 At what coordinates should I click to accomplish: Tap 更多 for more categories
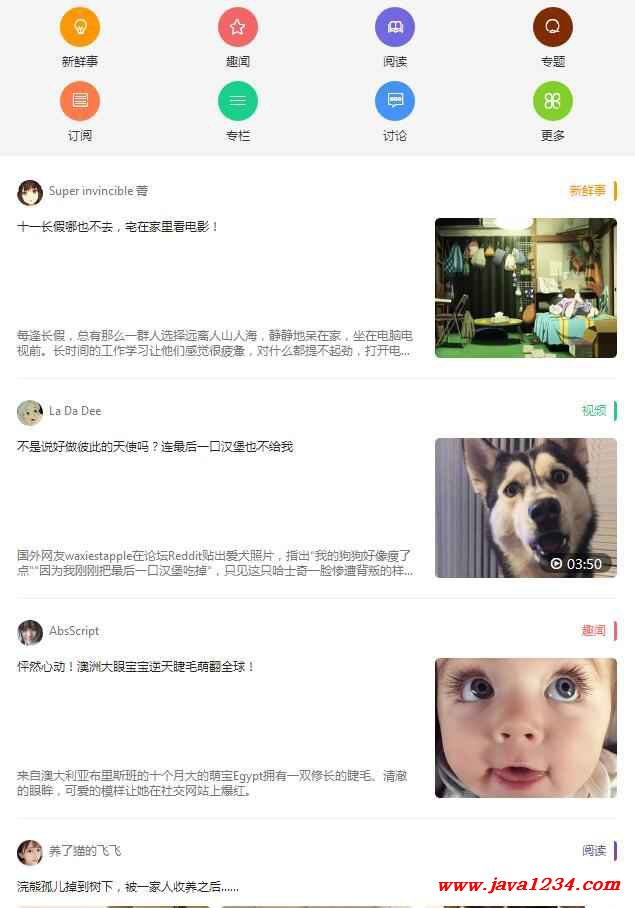[552, 102]
